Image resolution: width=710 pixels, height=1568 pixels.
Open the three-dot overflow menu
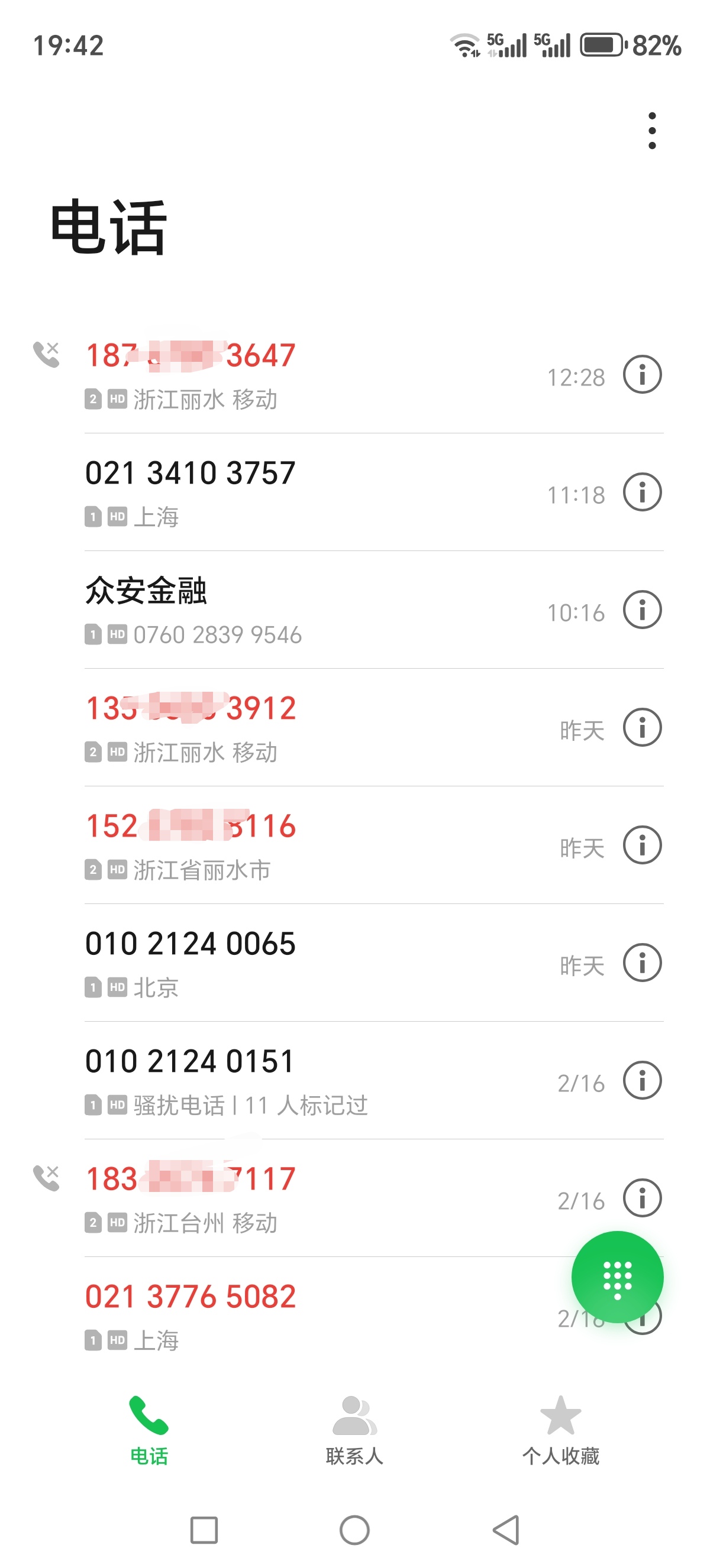click(x=651, y=130)
